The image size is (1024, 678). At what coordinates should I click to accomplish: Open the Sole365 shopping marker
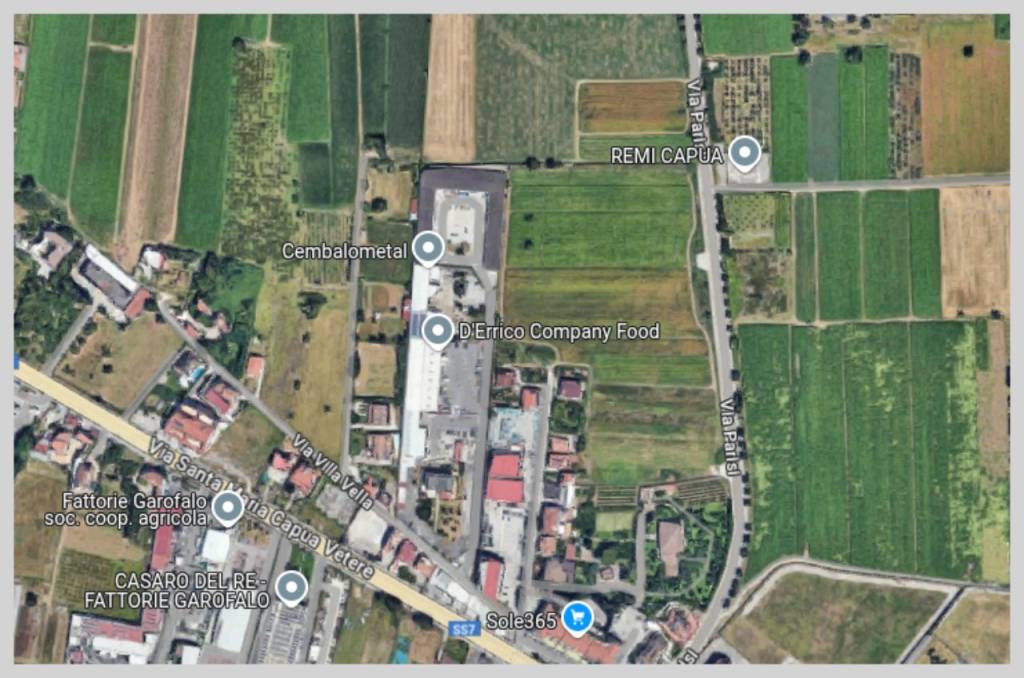pyautogui.click(x=576, y=617)
